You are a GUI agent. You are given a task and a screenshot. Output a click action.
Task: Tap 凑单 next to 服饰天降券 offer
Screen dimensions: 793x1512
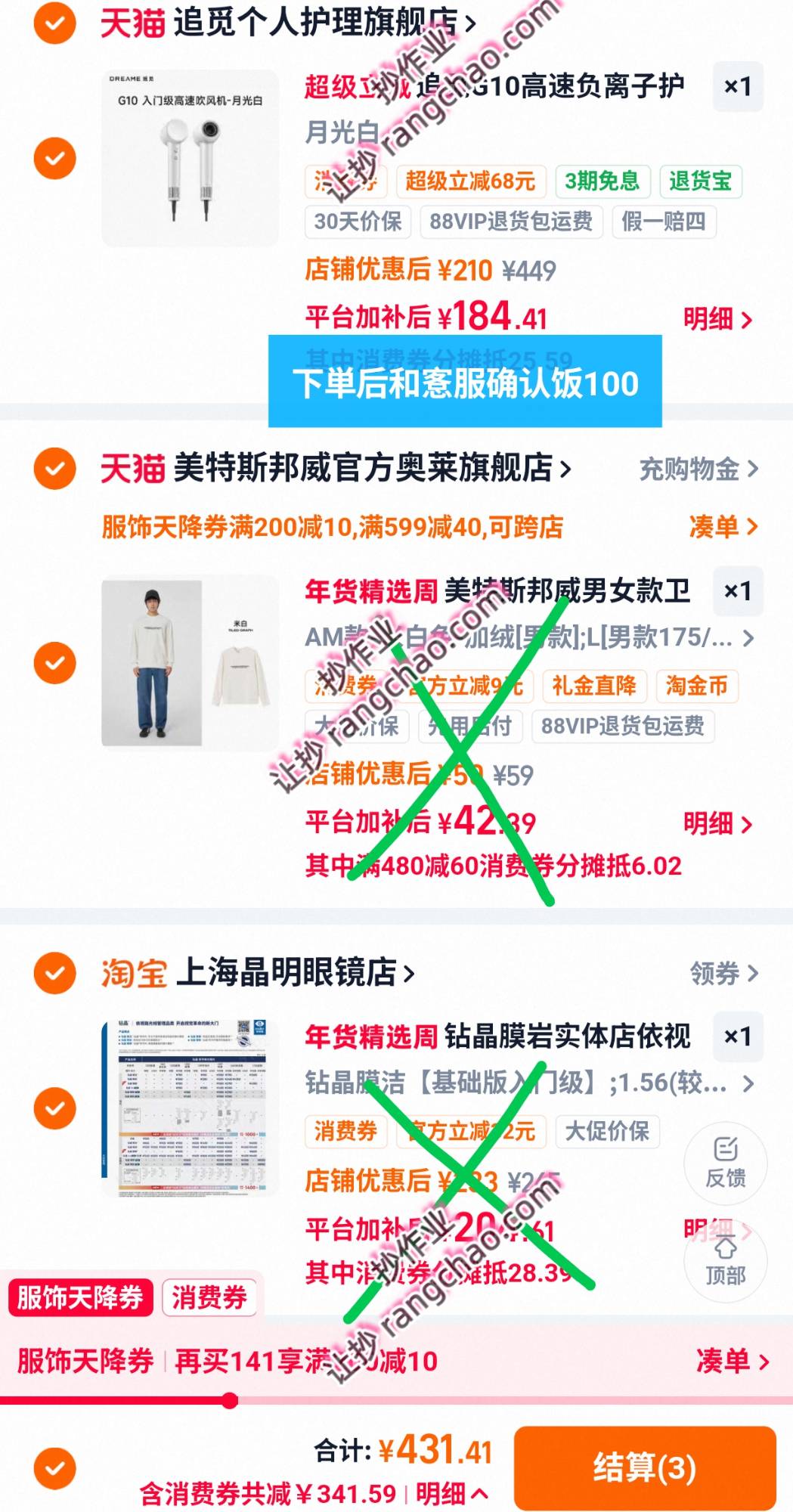722,527
